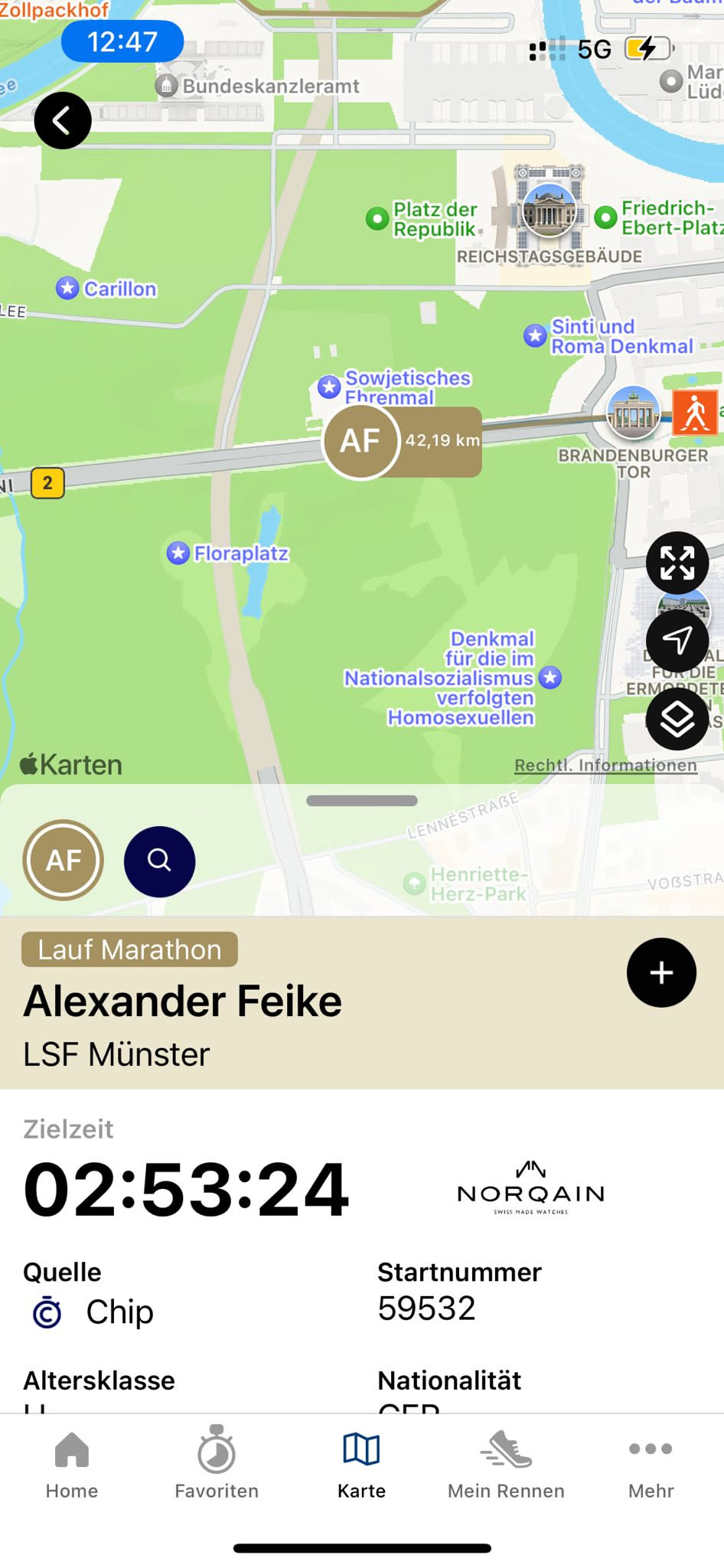Open the Favoriten tab
The height and width of the screenshot is (1568, 724).
217,1464
